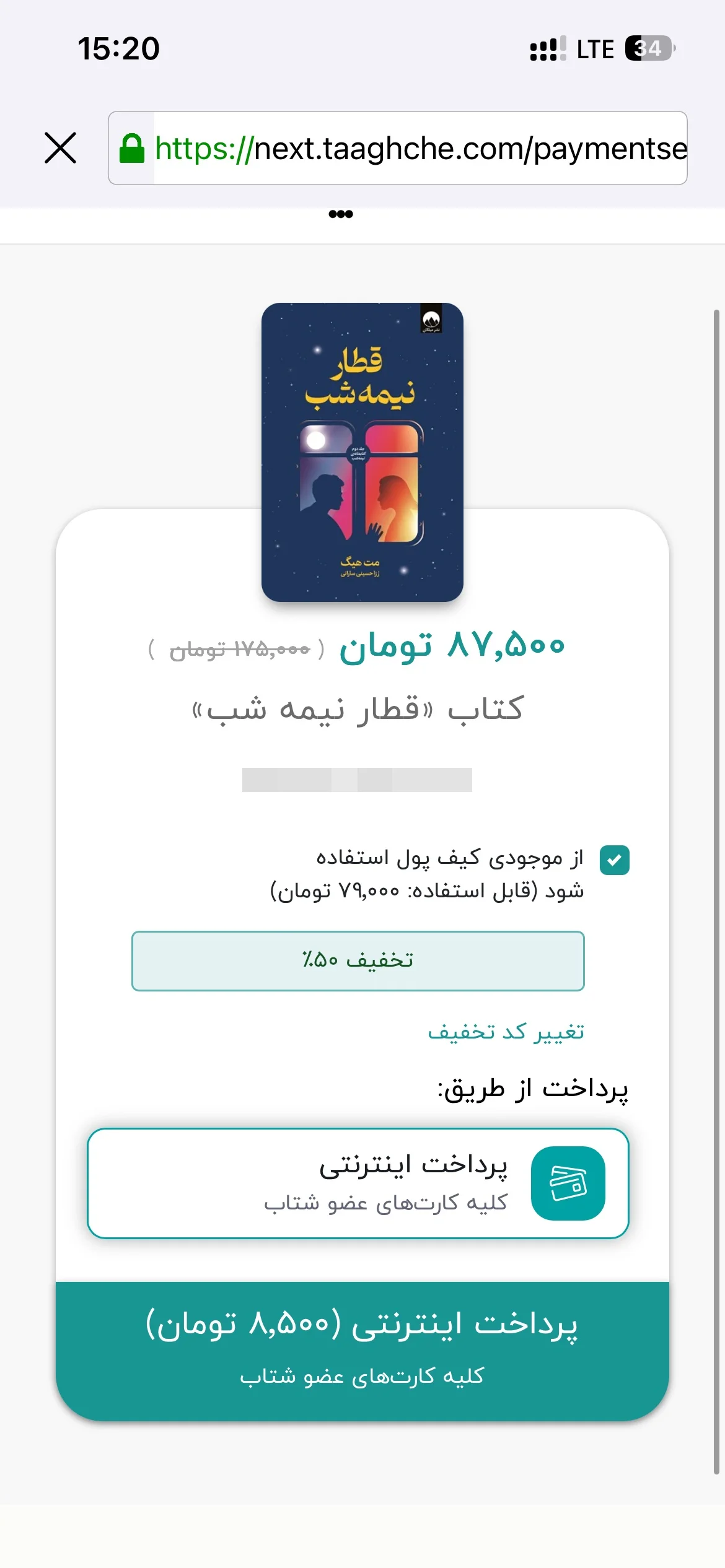The image size is (725, 1568).
Task: Uncheck the use wallet balance checkbox
Action: pos(615,860)
